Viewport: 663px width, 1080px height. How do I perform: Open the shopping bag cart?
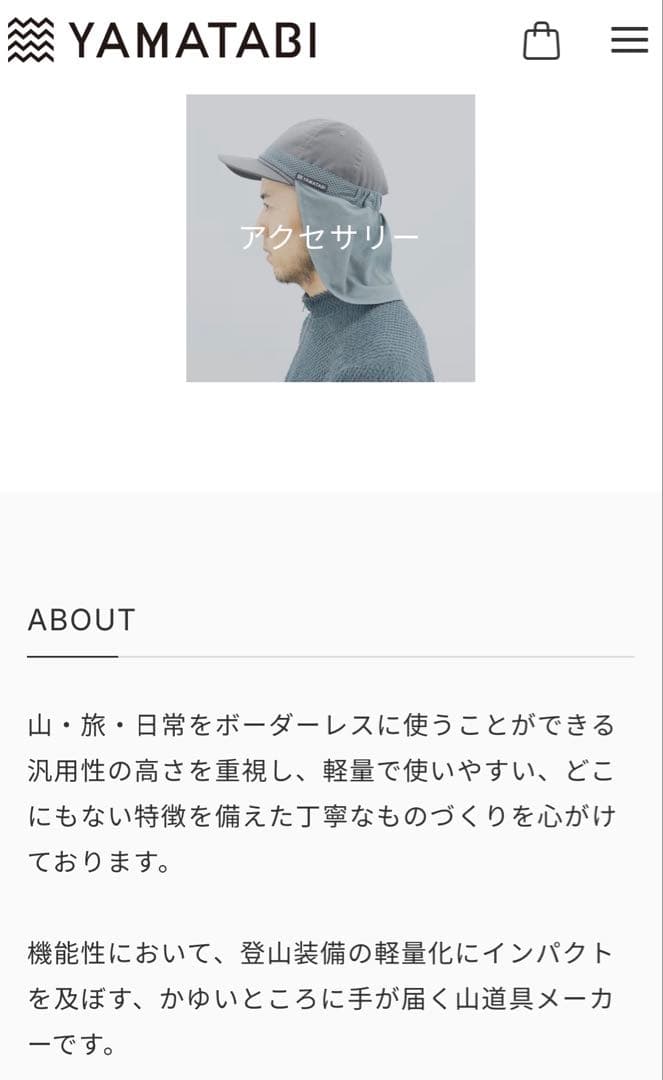point(541,41)
